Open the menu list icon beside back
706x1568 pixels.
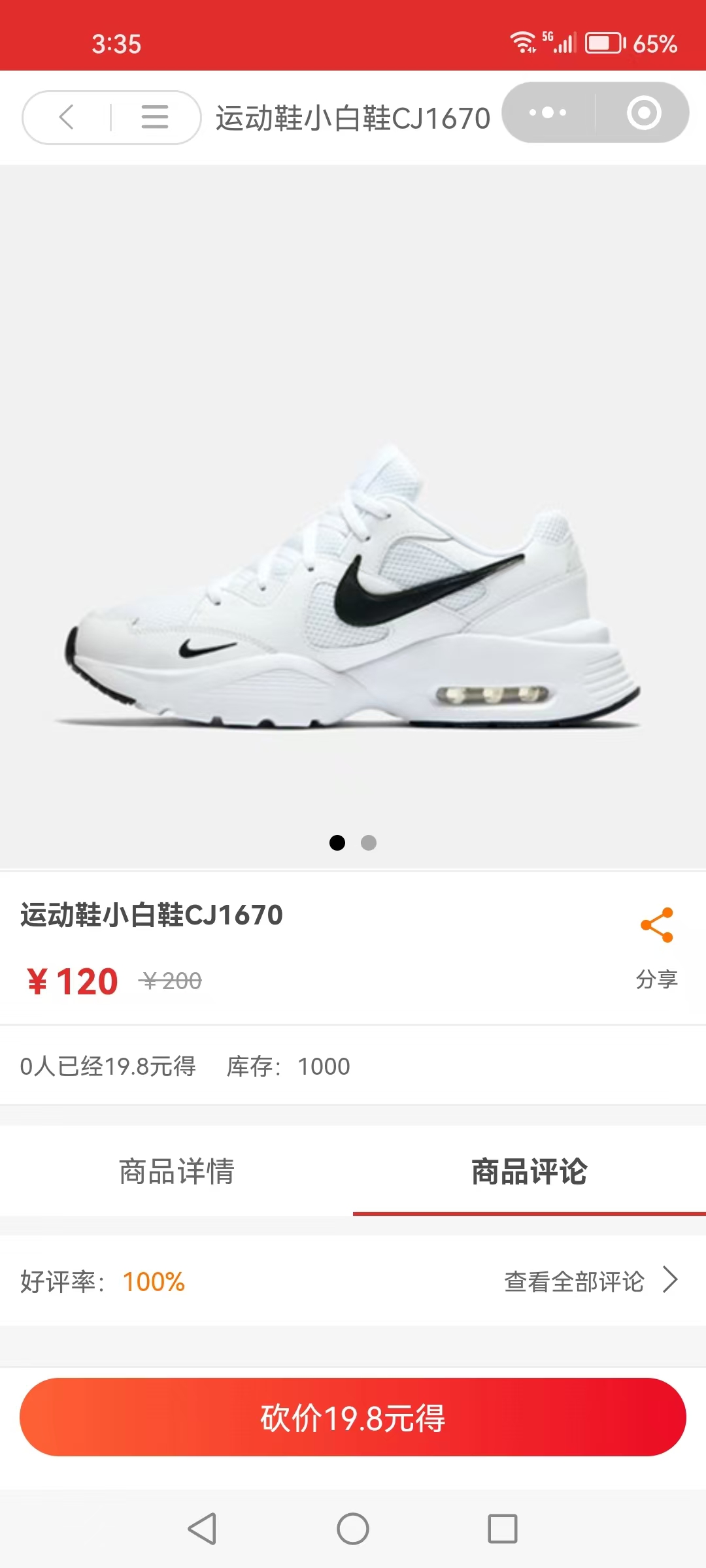coord(155,118)
